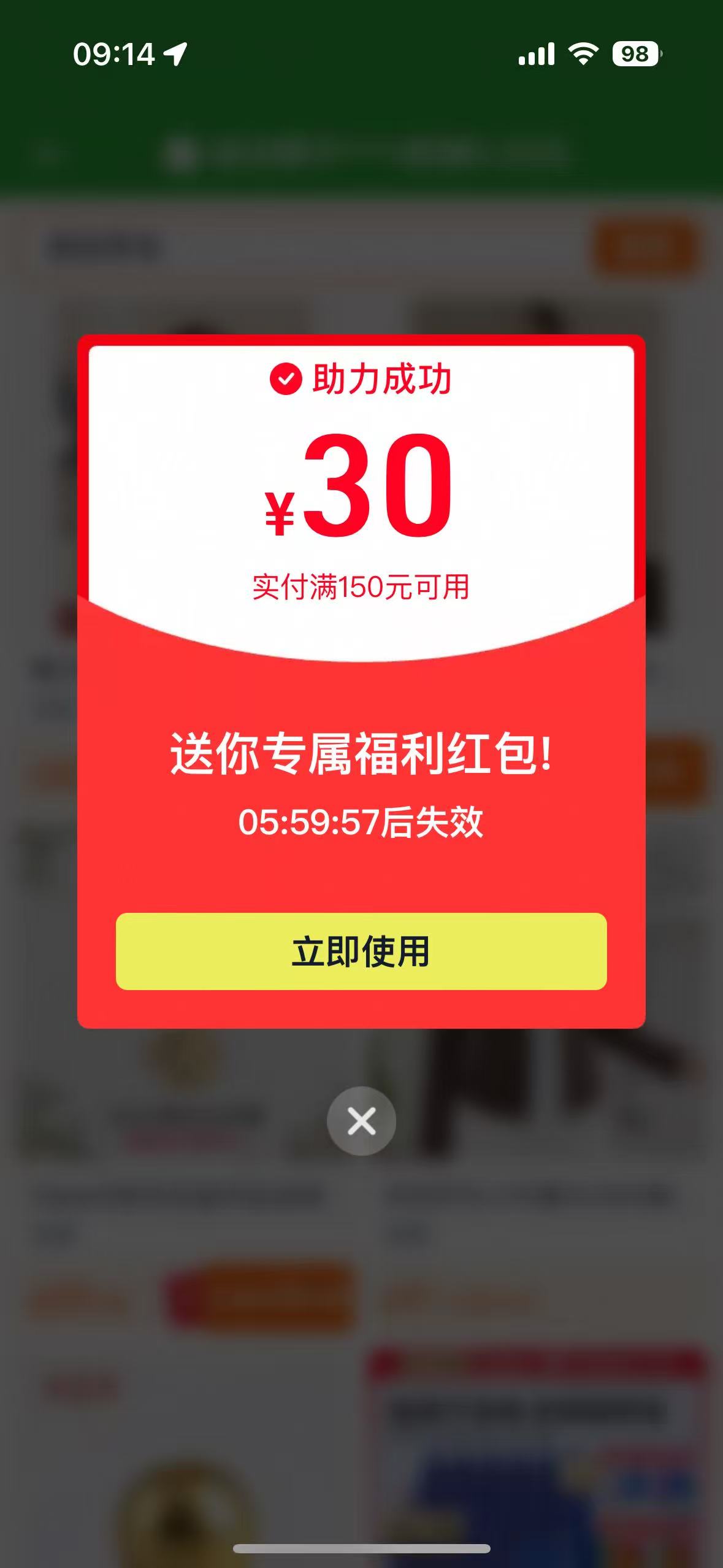This screenshot has height=1568, width=723.
Task: Dismiss the red packet popup
Action: pos(361,1121)
